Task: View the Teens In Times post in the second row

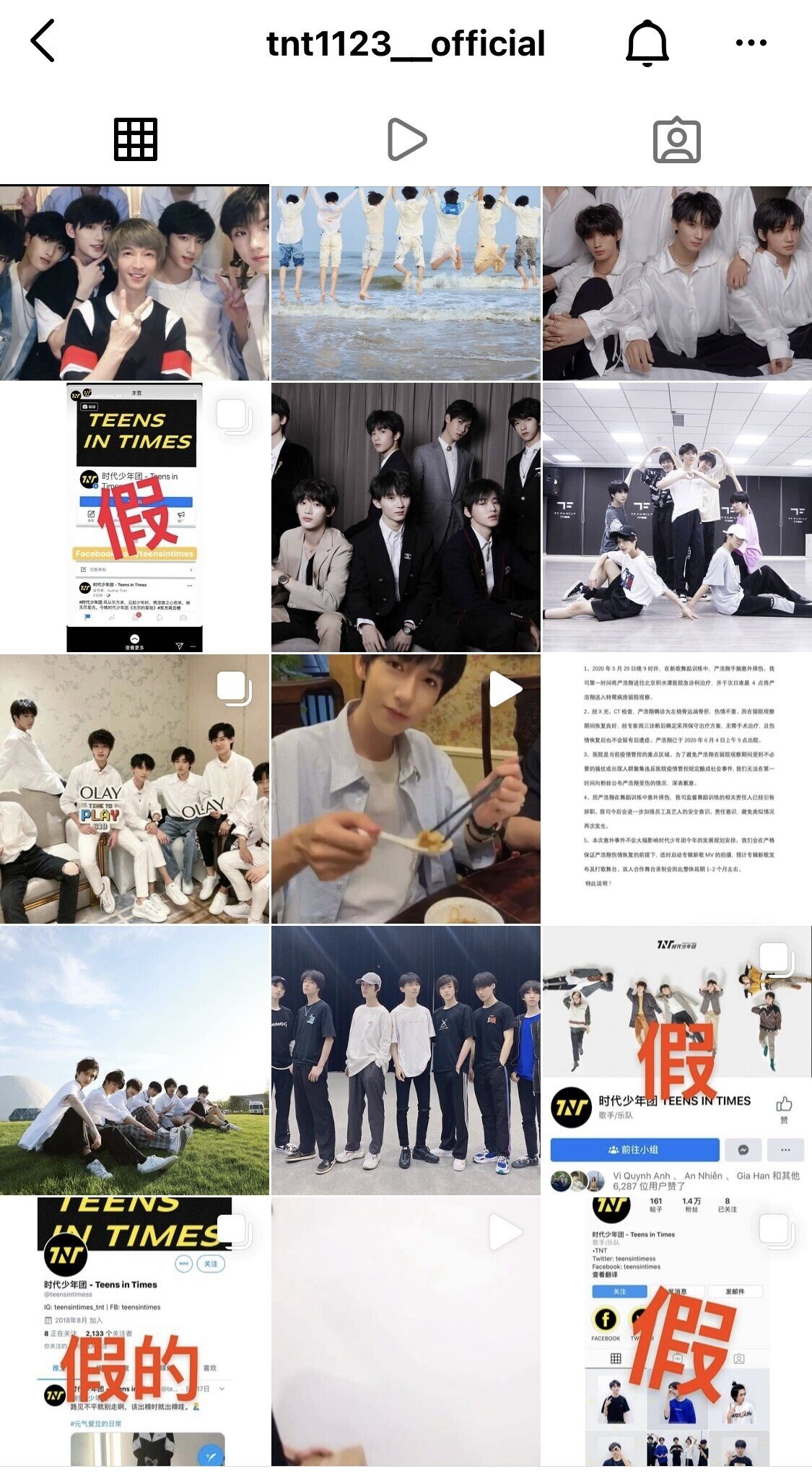Action: pyautogui.click(x=134, y=517)
